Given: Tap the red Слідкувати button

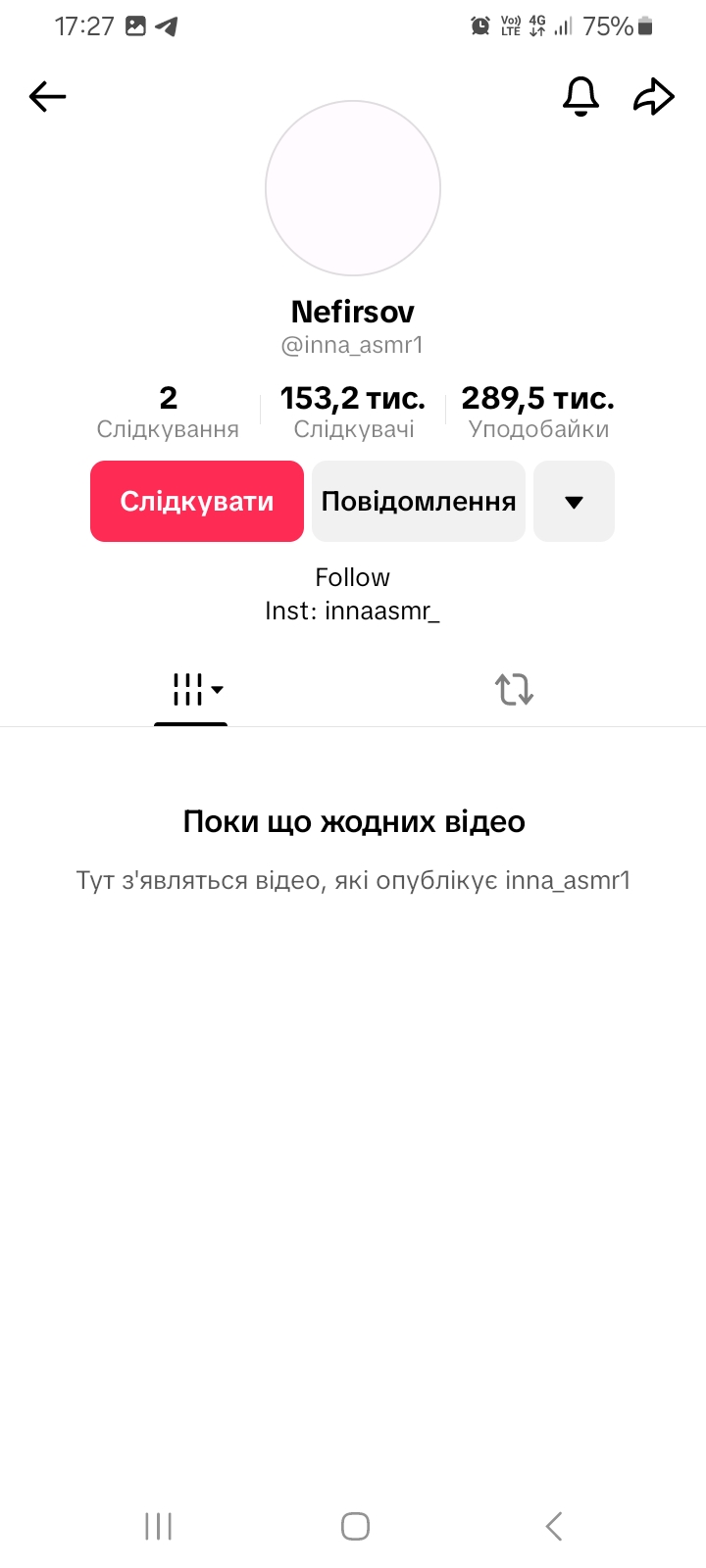Looking at the screenshot, I should tap(197, 501).
